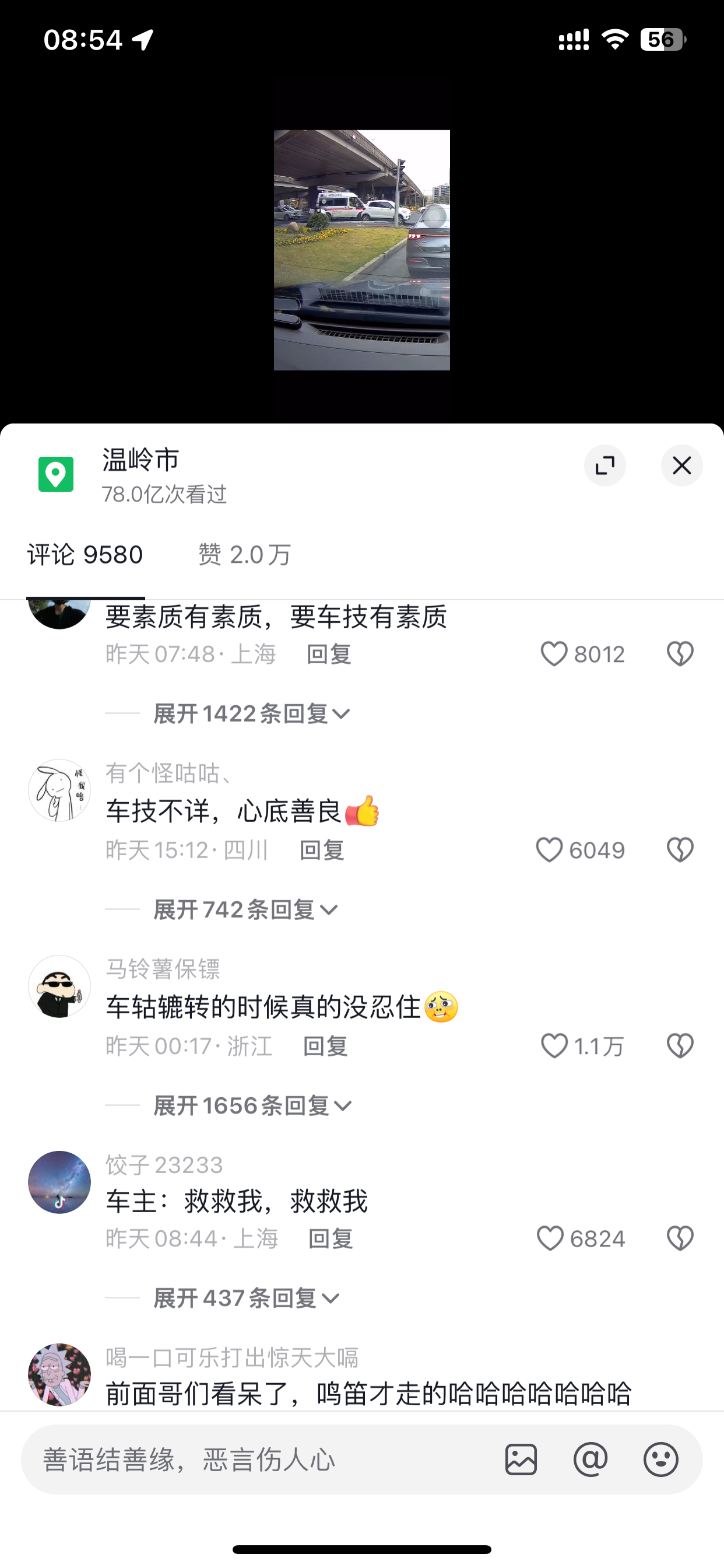Screen dimensions: 724x1568
Task: Expand 437 replies under 饺子23233
Action: (247, 1298)
